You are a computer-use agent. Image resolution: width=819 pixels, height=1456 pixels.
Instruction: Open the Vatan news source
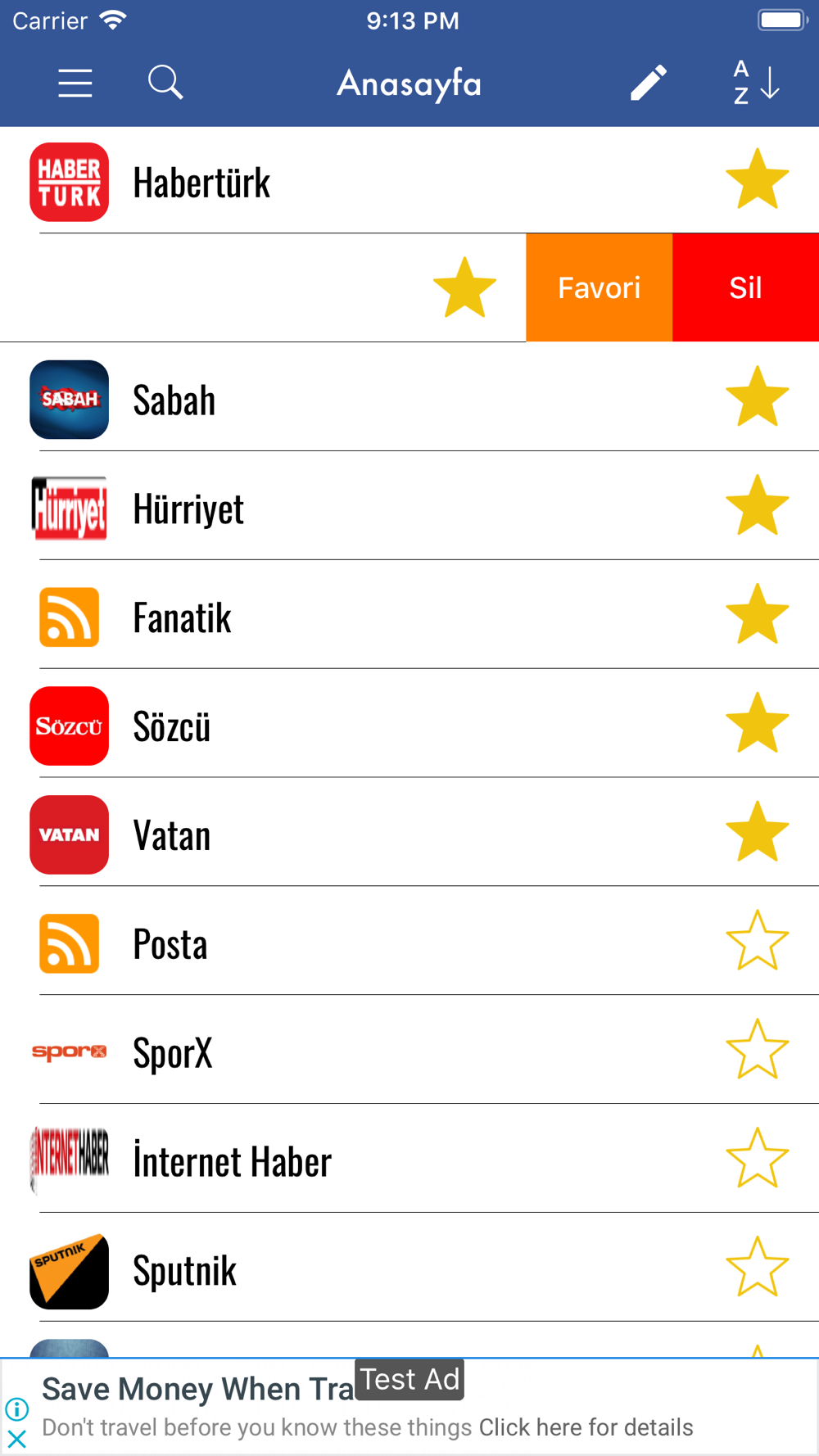point(172,835)
